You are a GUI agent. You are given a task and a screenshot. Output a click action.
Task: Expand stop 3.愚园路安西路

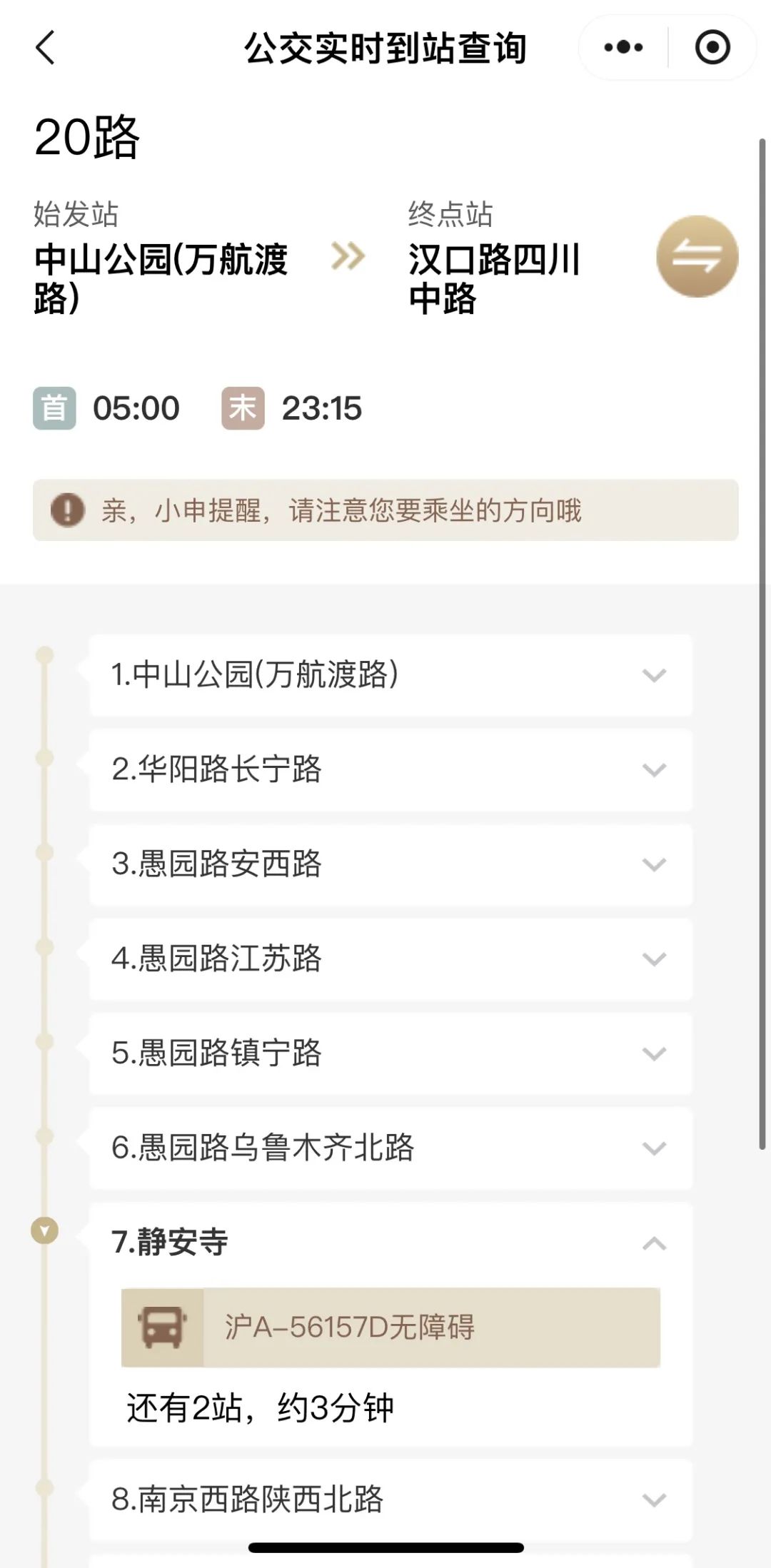coord(654,864)
